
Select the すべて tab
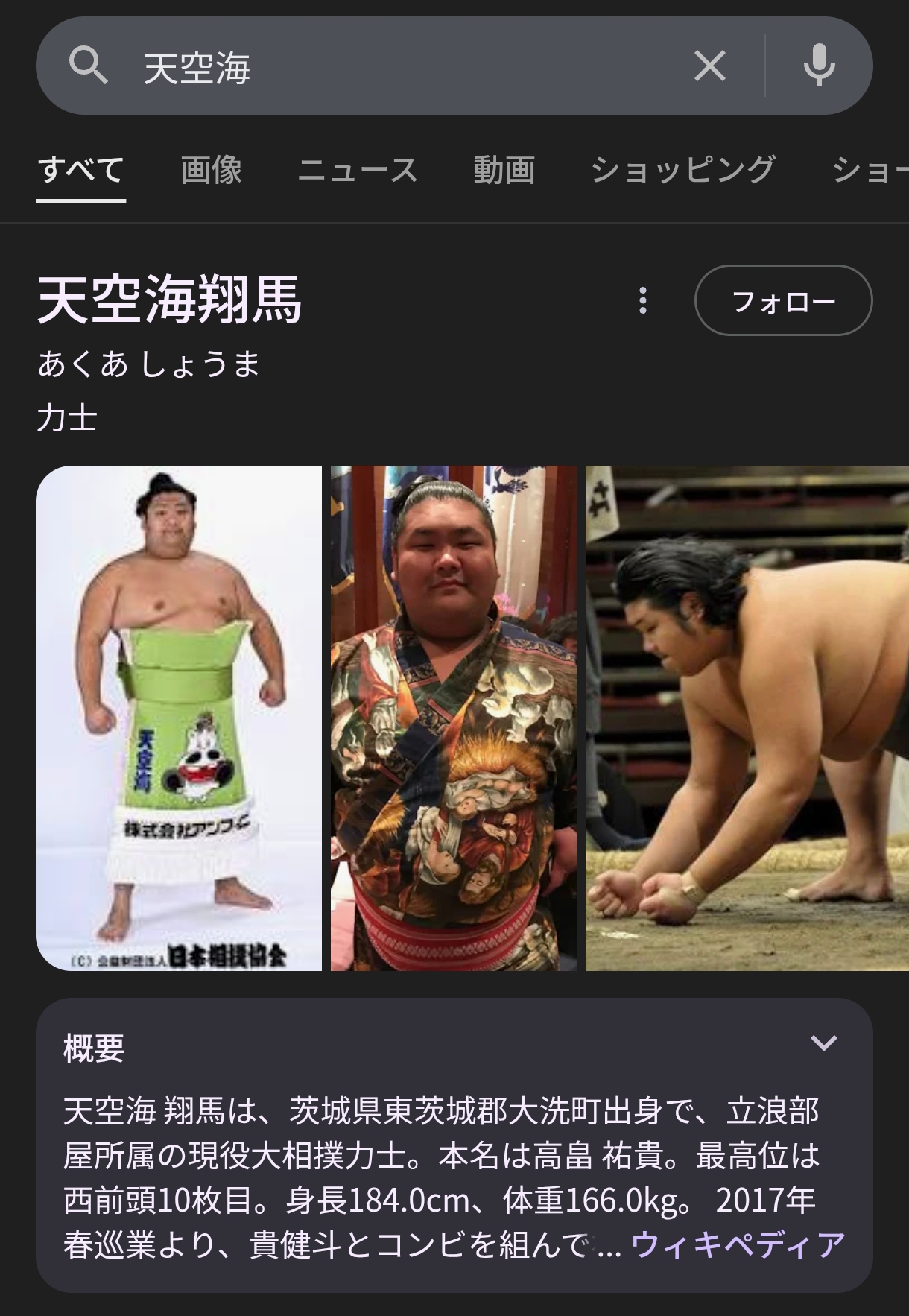click(80, 170)
